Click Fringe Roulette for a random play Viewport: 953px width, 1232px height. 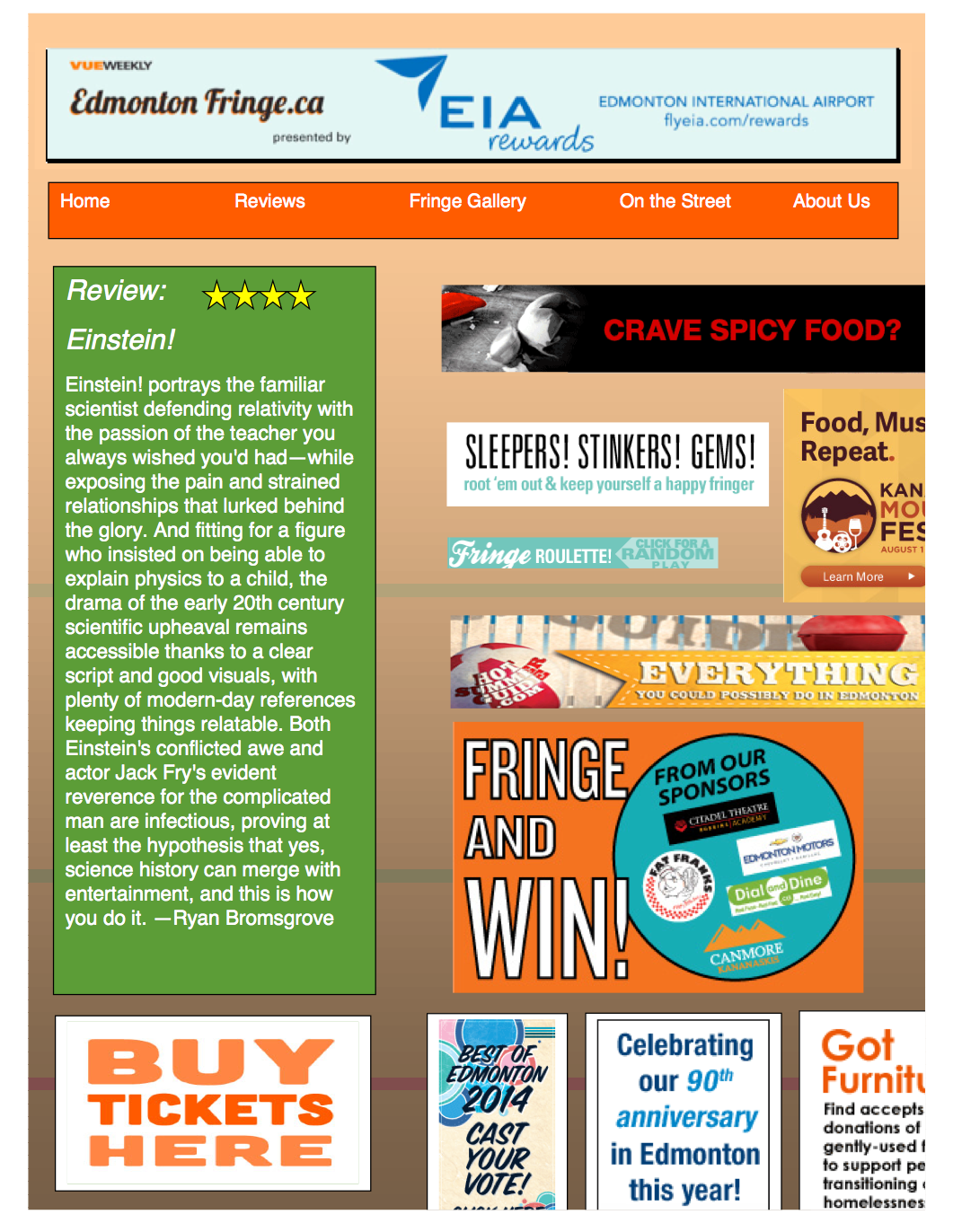(x=583, y=553)
